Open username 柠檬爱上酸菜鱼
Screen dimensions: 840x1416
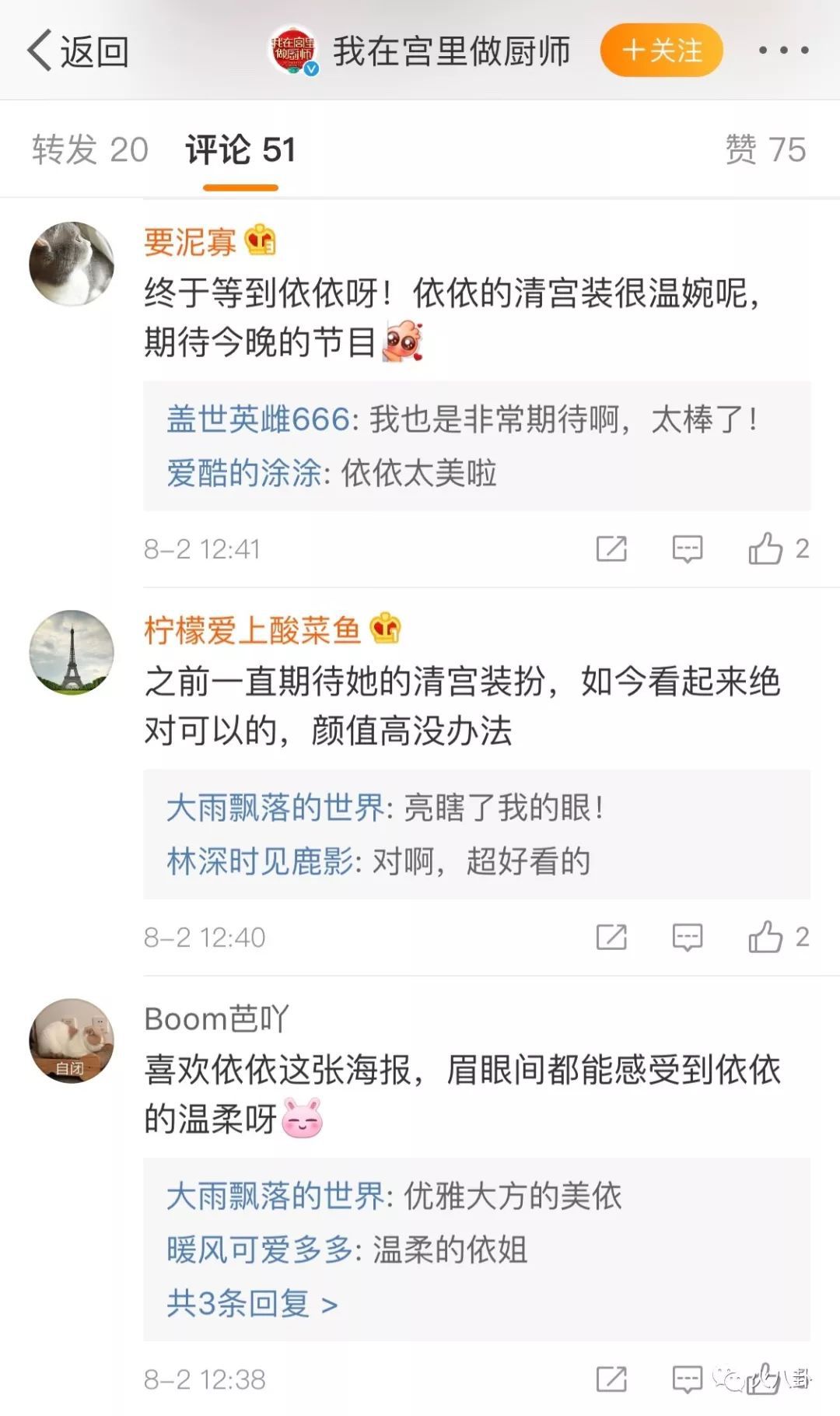(252, 630)
